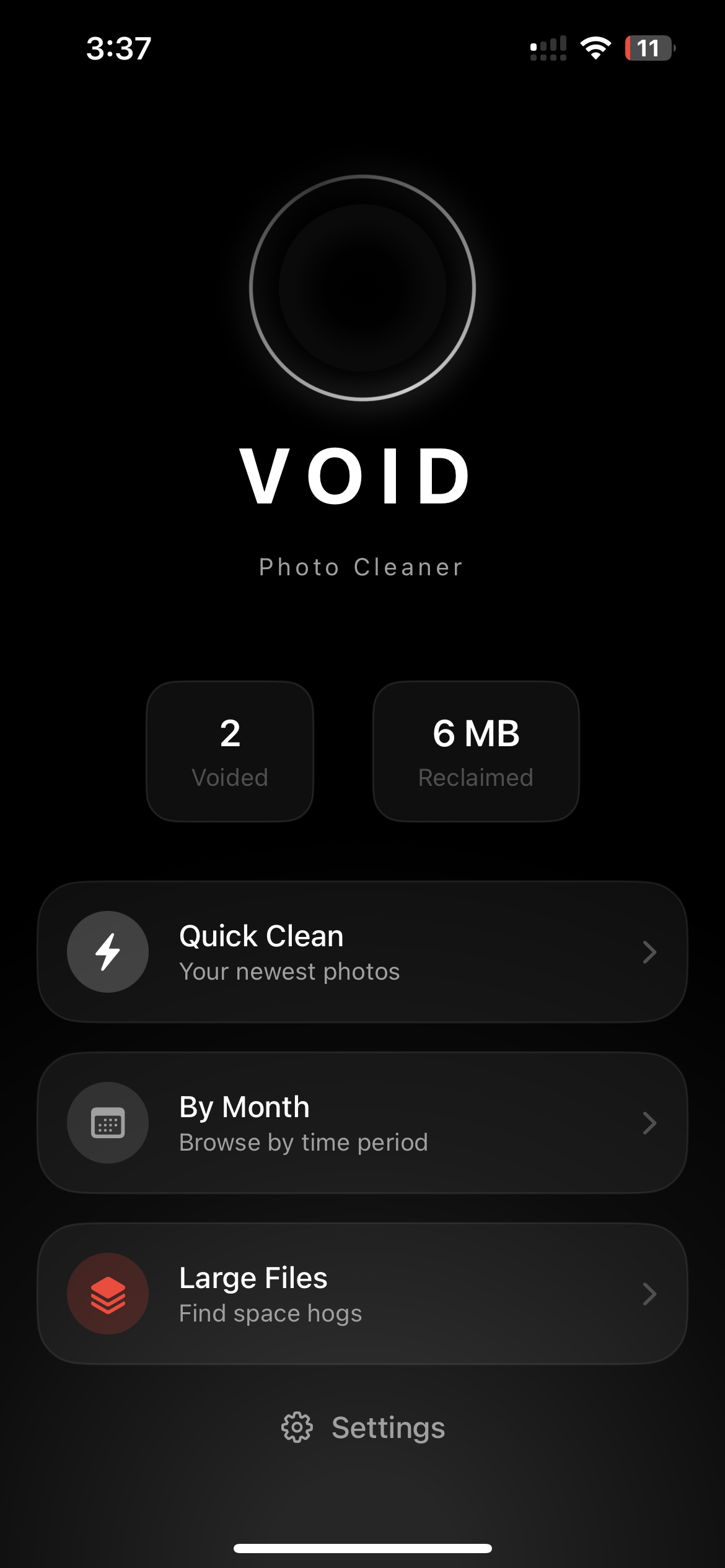The height and width of the screenshot is (1568, 725).
Task: Open Quick Clean to review newest photos
Action: (x=362, y=952)
